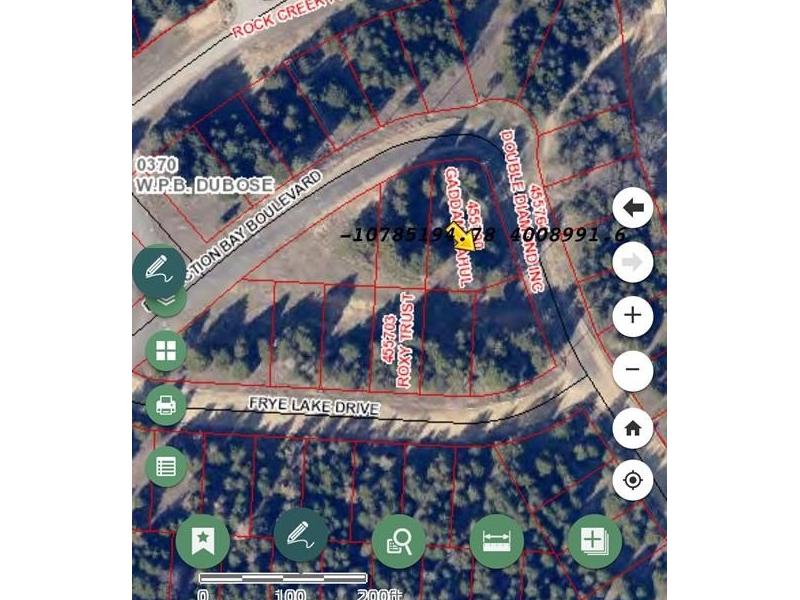This screenshot has width=800, height=600.
Task: Open the layer list button
Action: click(x=166, y=466)
